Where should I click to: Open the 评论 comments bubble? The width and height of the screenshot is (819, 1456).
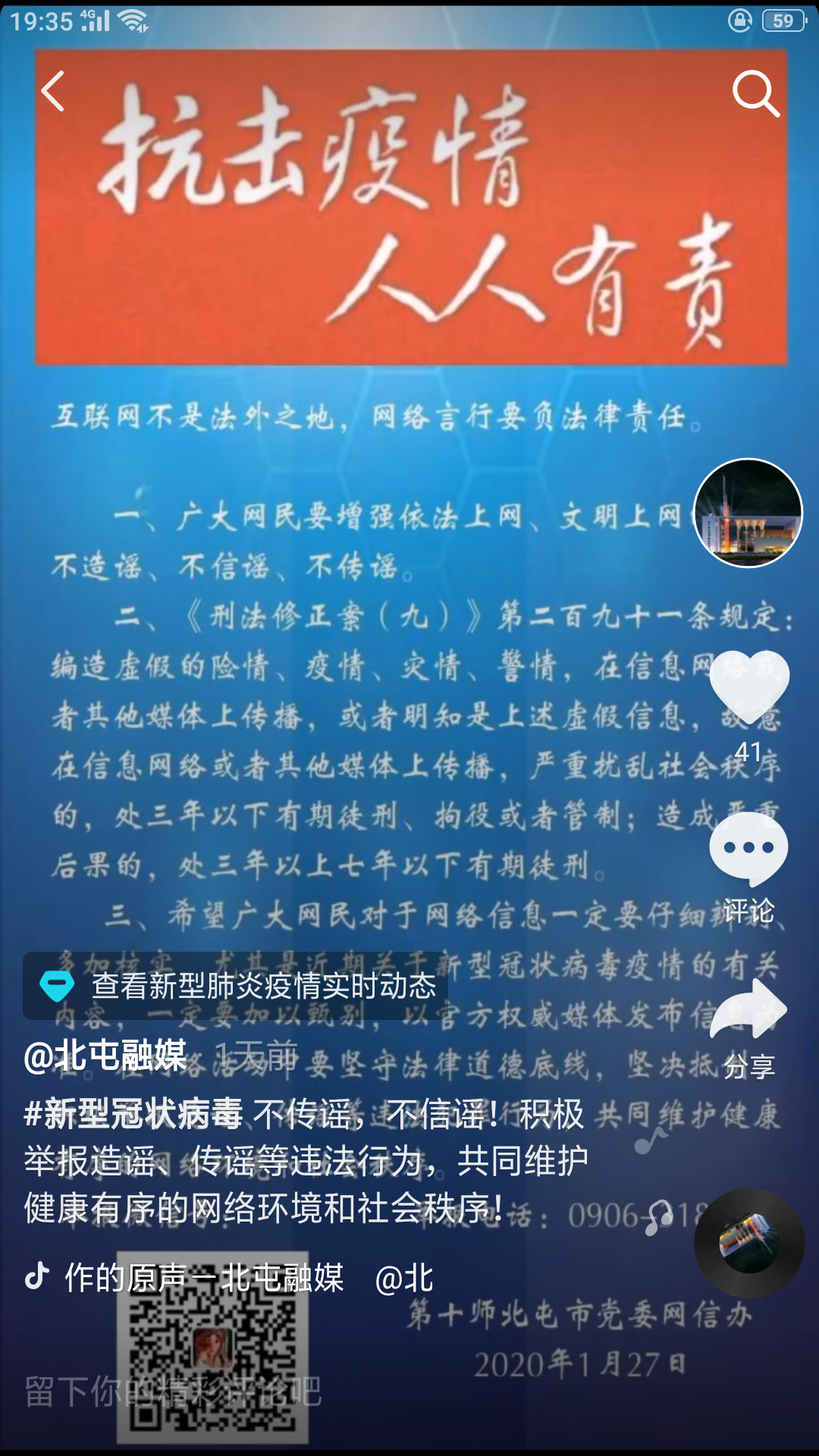[x=748, y=849]
